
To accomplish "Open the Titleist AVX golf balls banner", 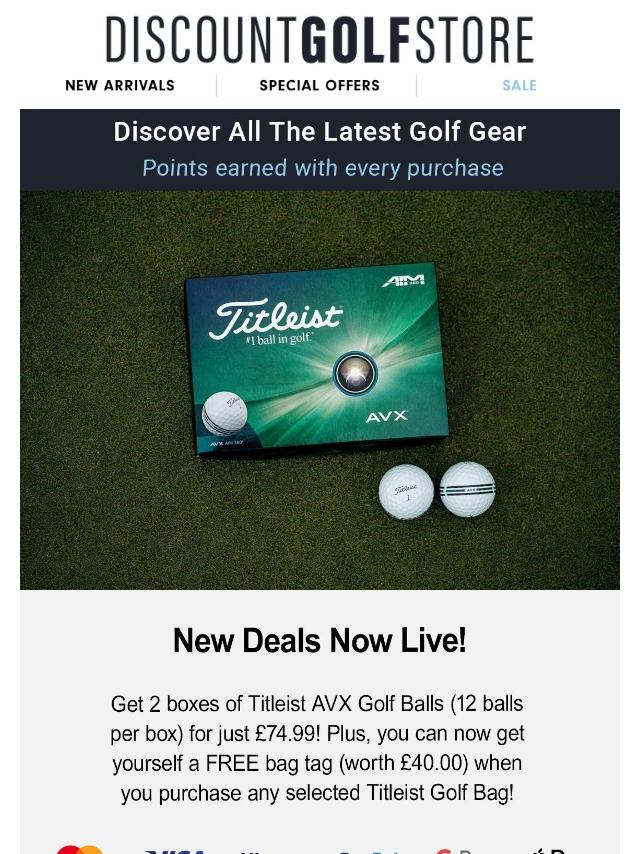I will (320, 390).
